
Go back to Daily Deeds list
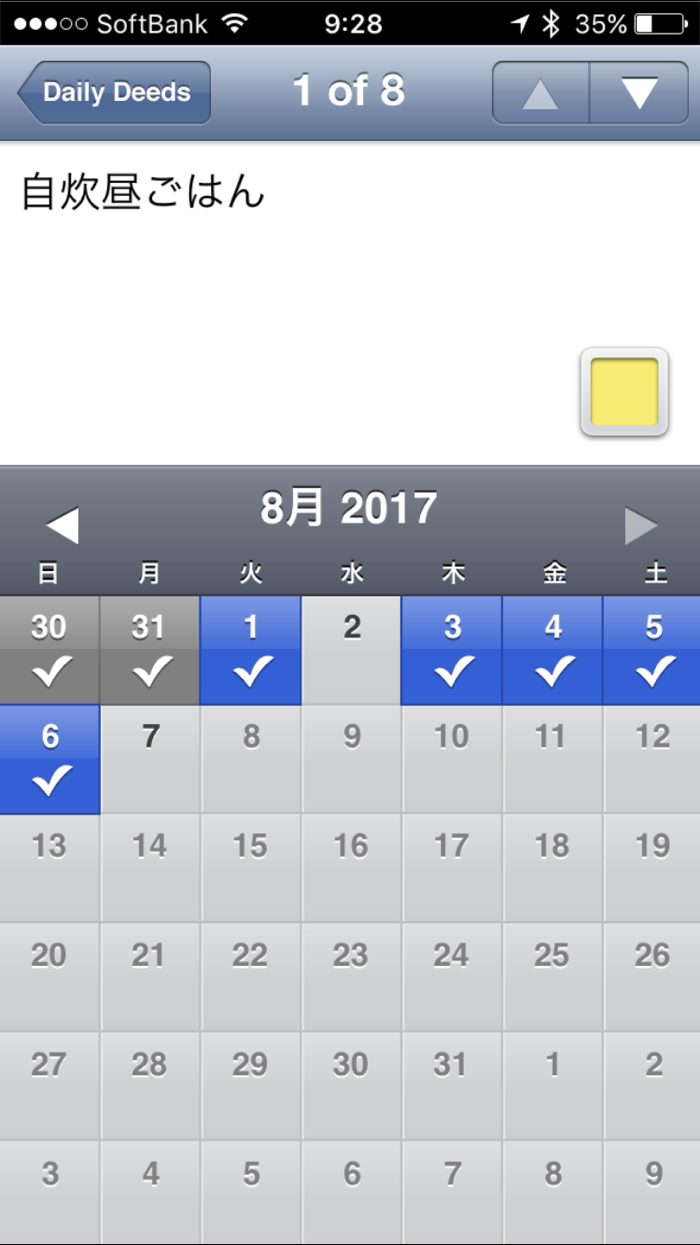click(x=115, y=93)
